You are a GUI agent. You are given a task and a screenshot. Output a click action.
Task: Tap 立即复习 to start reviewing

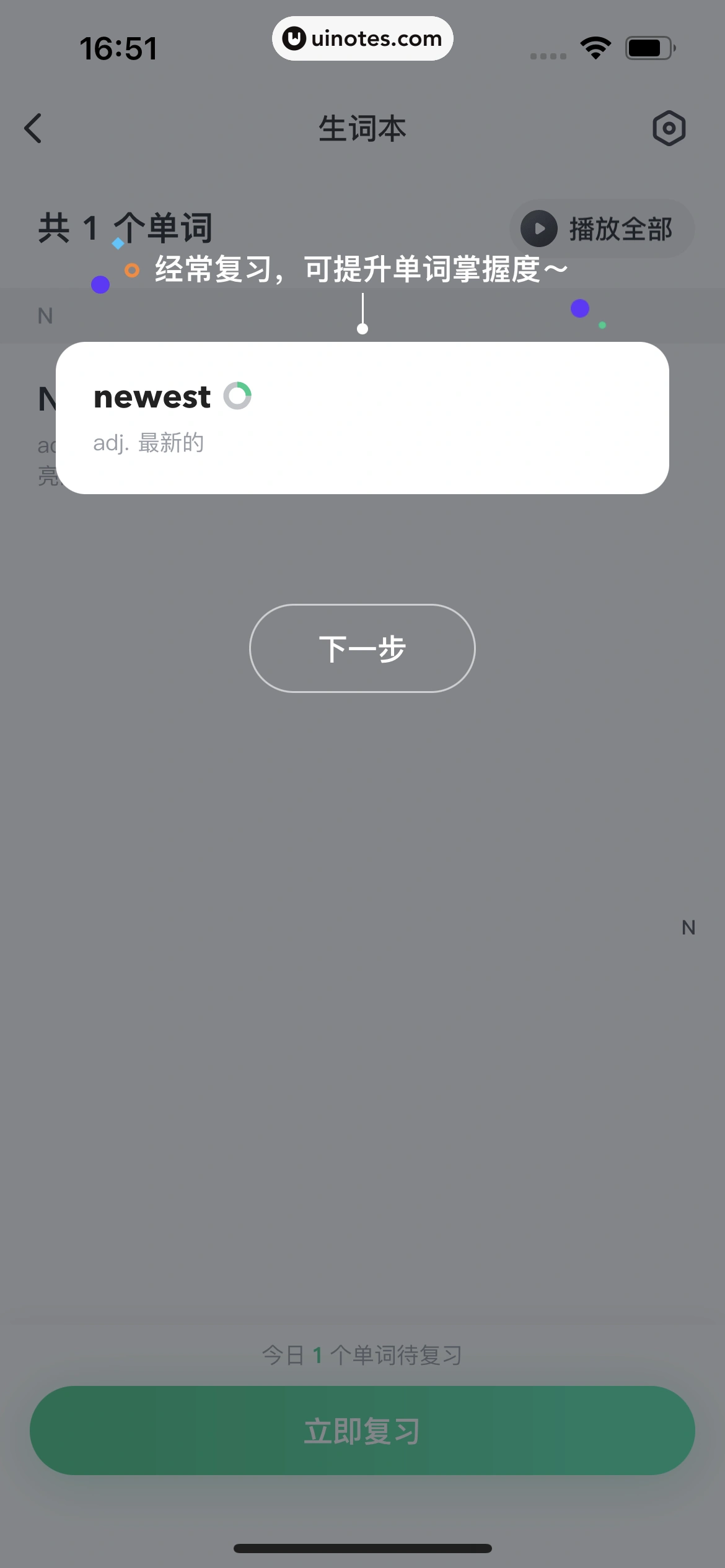click(x=362, y=1430)
